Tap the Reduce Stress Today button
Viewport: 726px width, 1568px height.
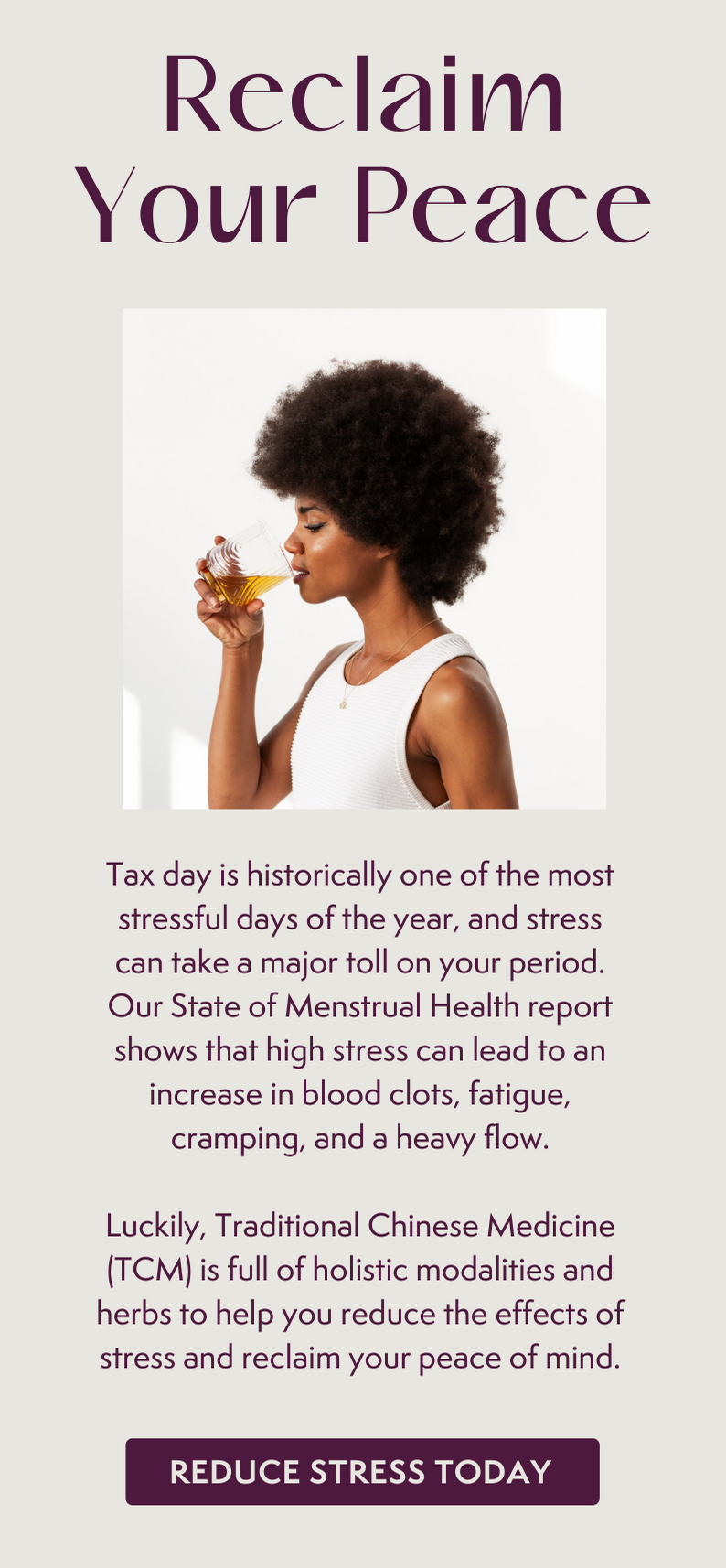click(362, 1471)
